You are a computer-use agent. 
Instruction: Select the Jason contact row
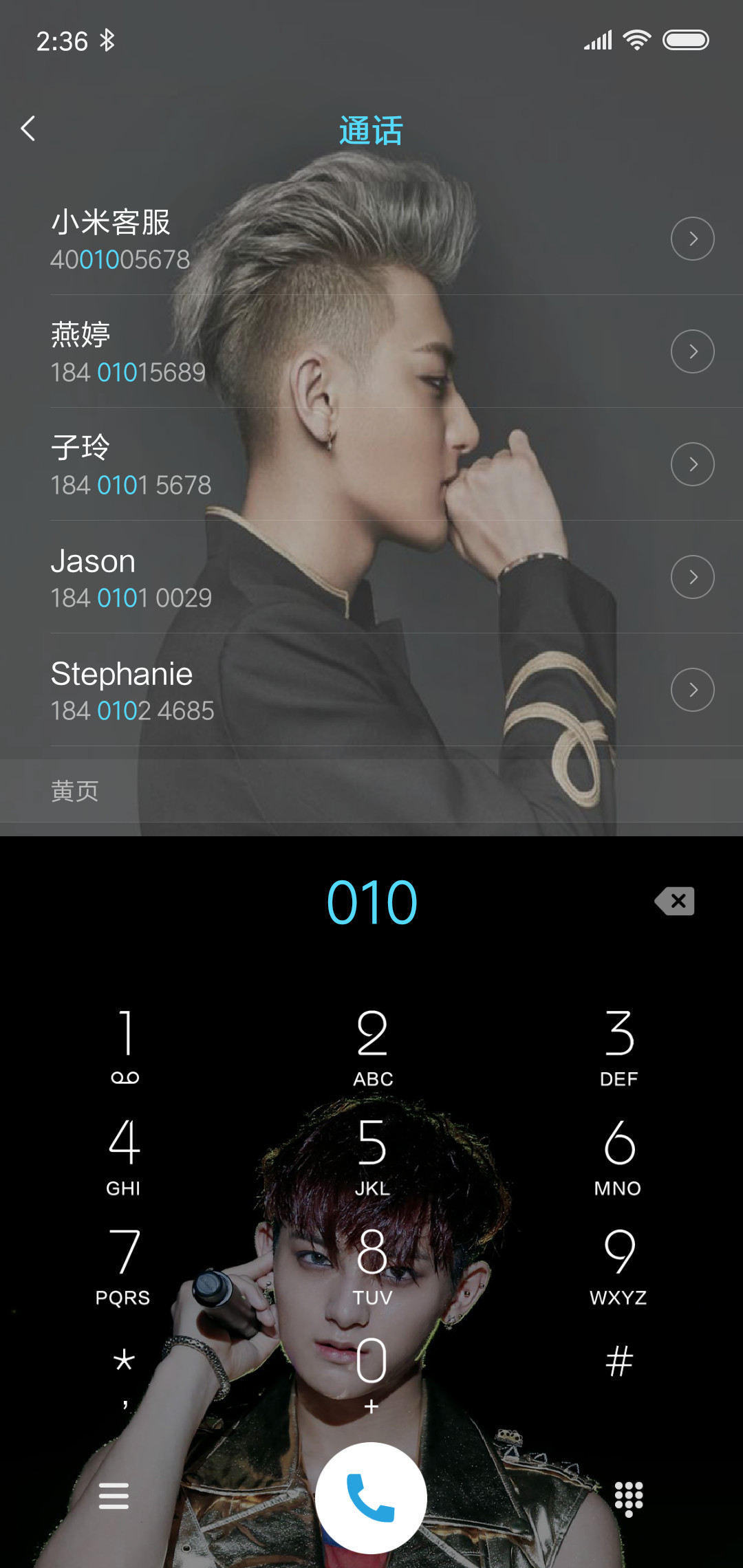pyautogui.click(x=344, y=577)
